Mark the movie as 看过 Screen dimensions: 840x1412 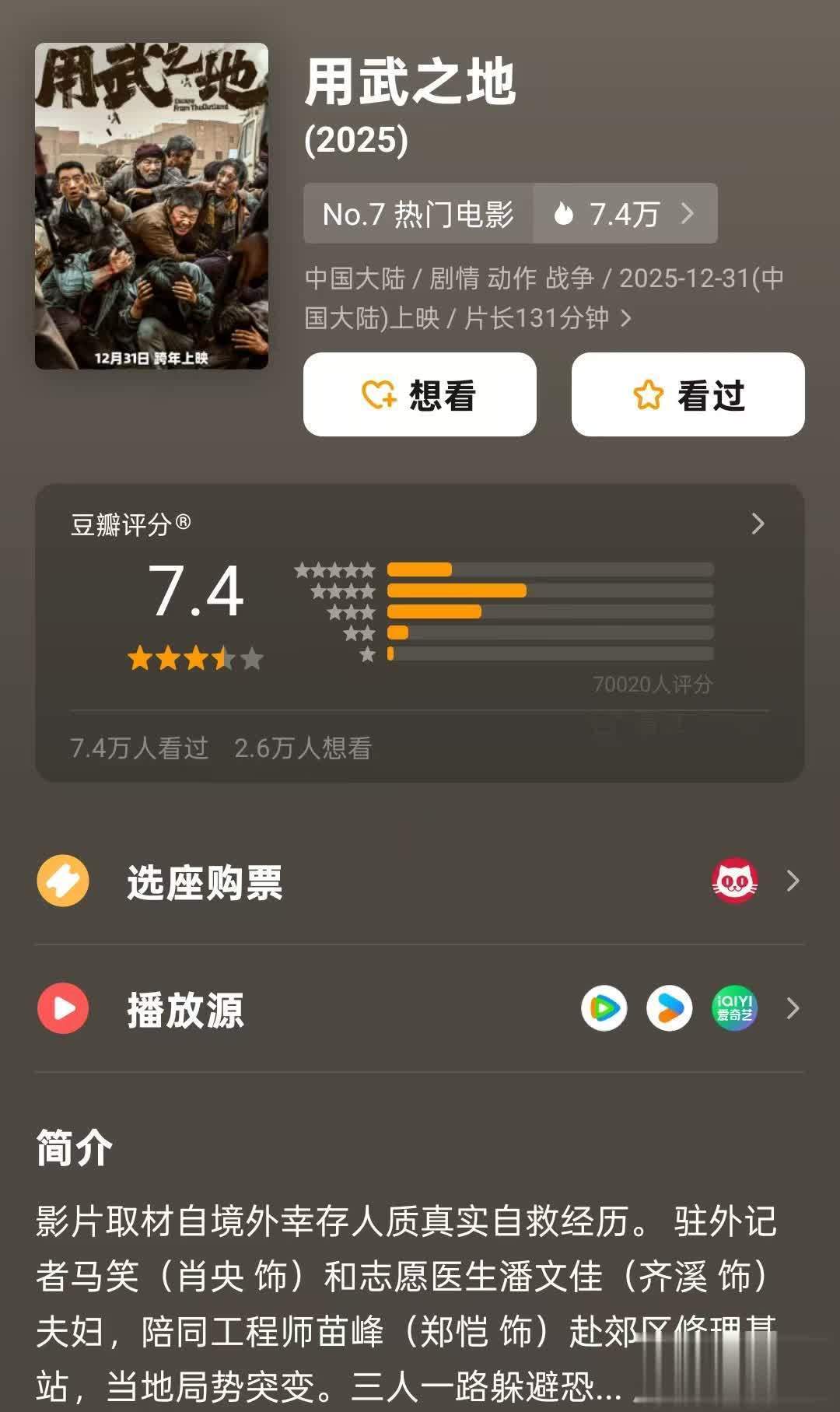click(x=688, y=394)
